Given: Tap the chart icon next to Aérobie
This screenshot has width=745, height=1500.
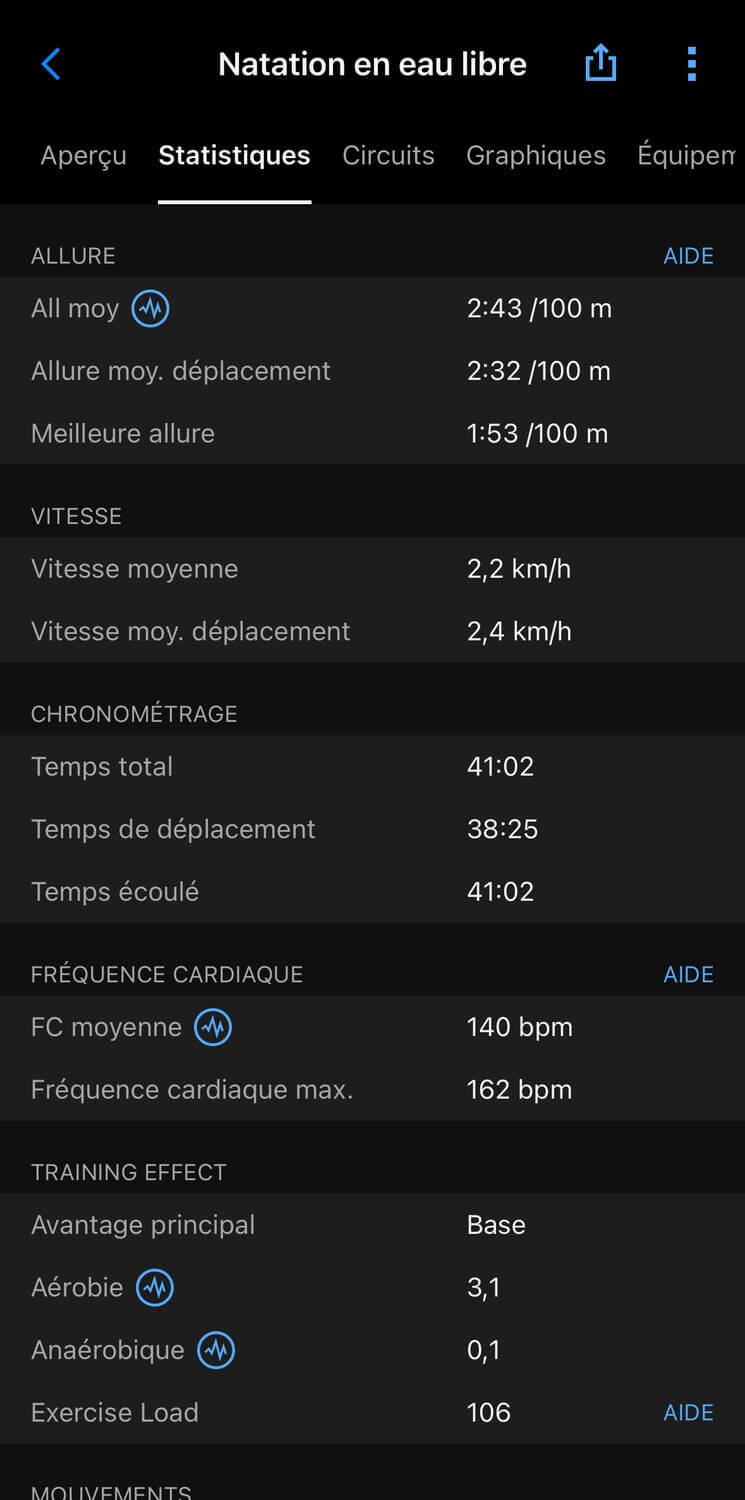Looking at the screenshot, I should tap(155, 1287).
